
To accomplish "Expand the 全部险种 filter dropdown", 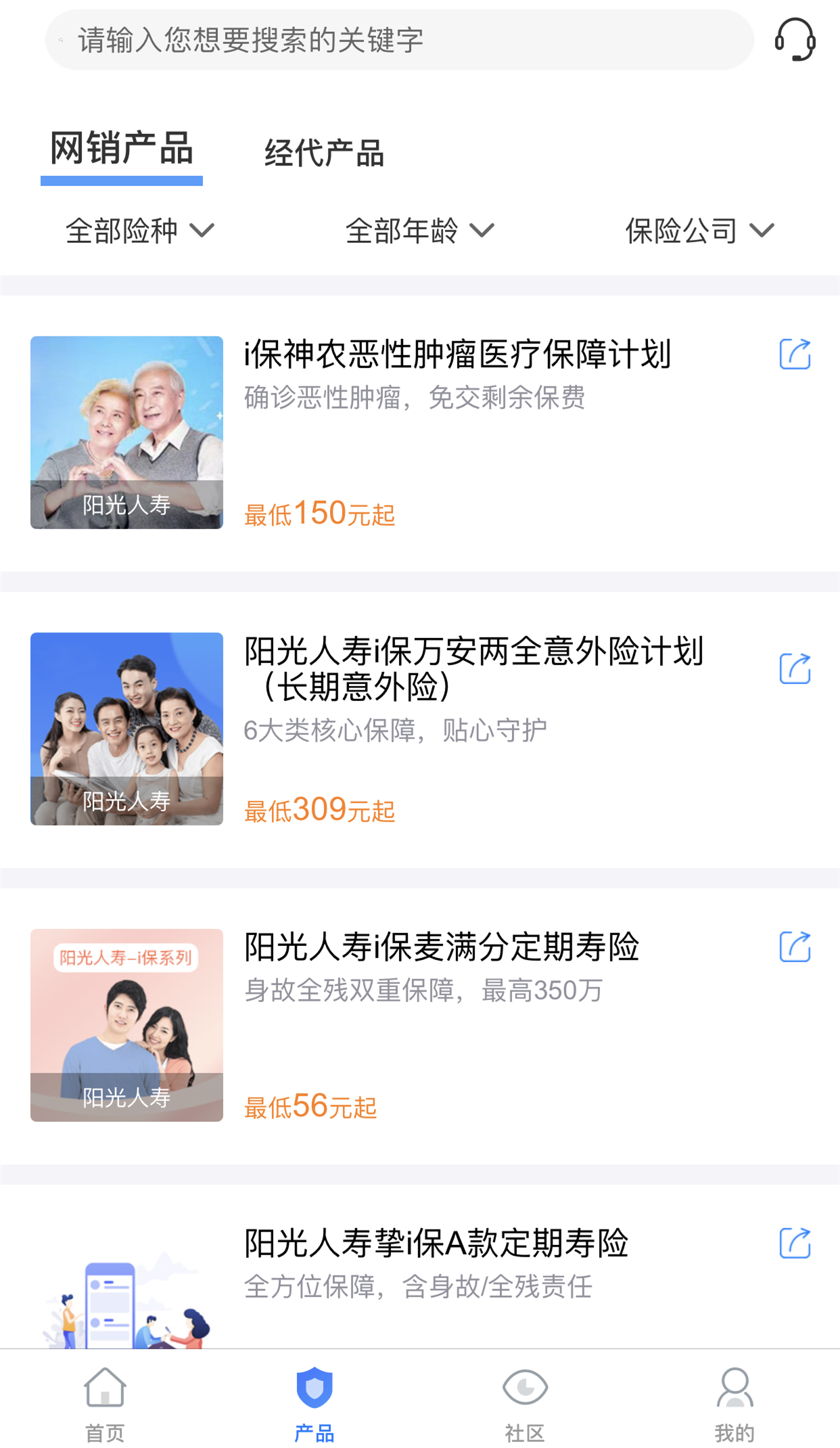I will pyautogui.click(x=139, y=231).
